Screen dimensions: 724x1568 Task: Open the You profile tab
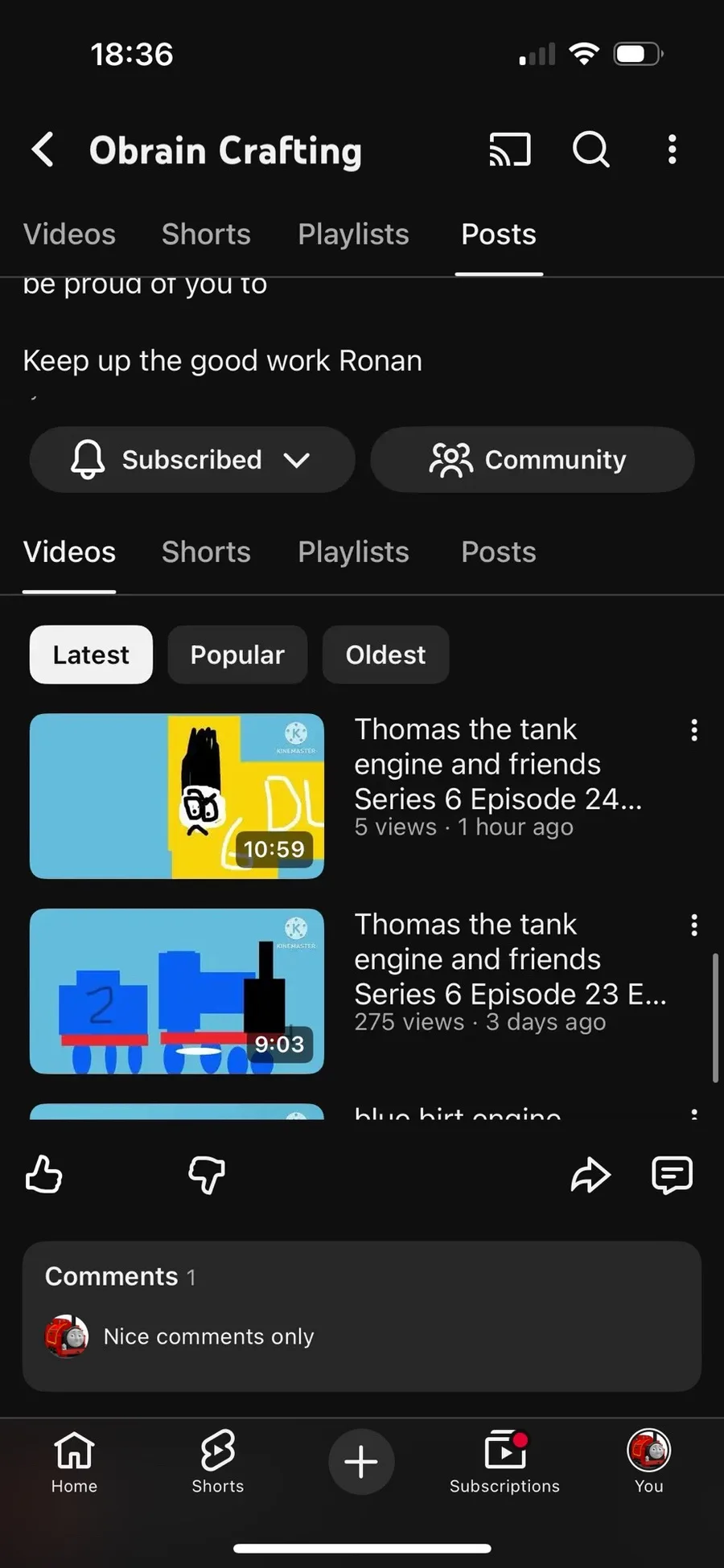[648, 1460]
